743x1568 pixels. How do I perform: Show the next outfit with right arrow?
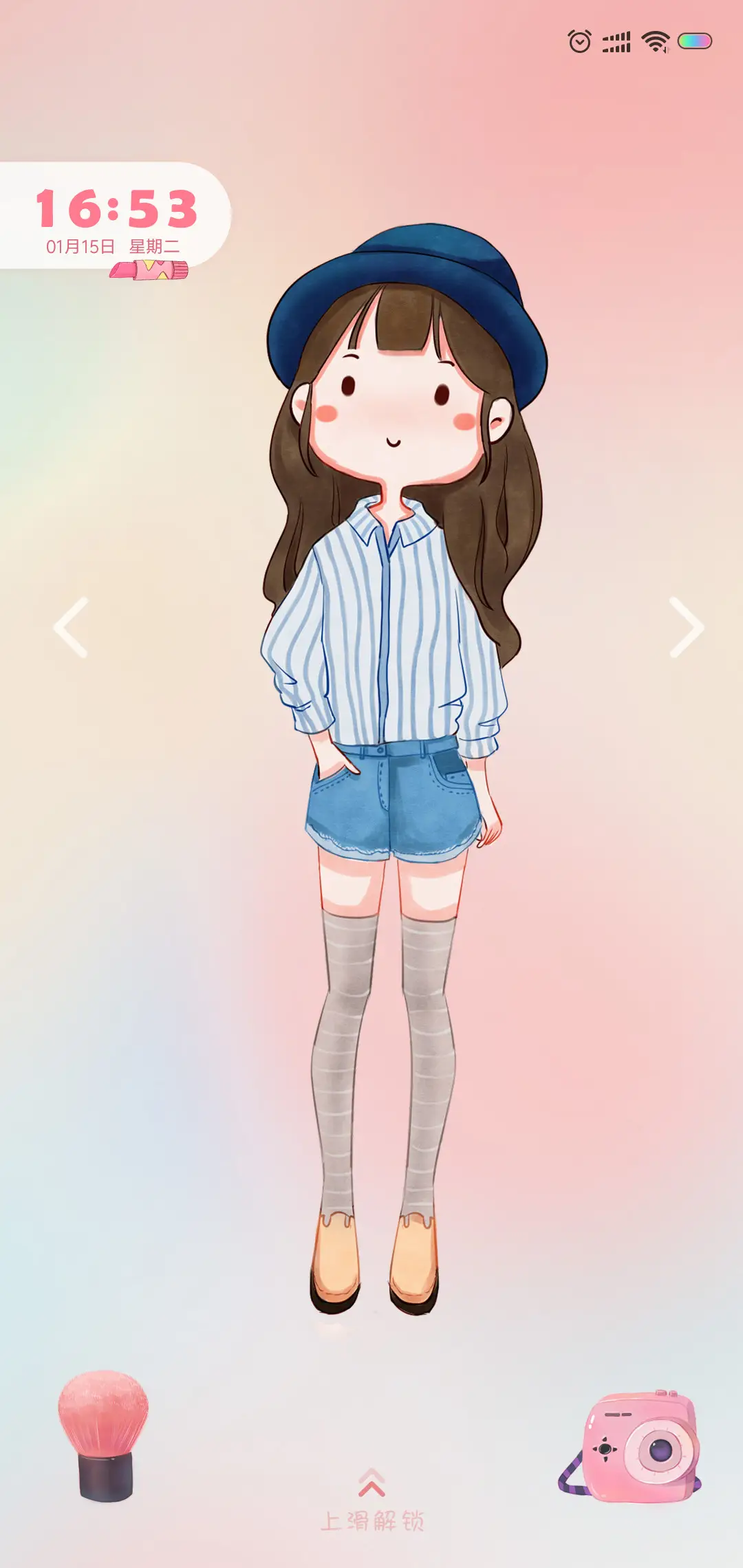click(686, 627)
